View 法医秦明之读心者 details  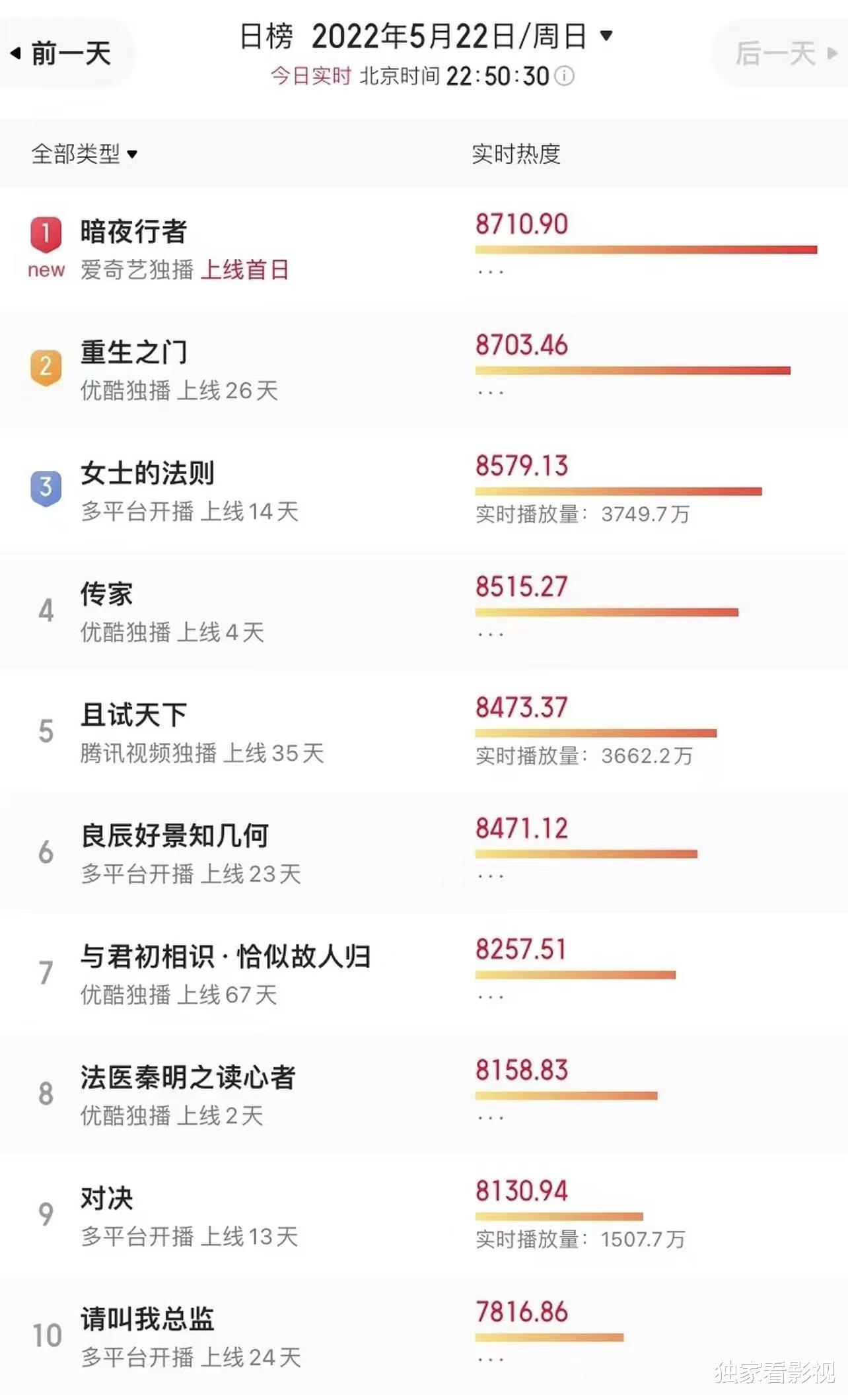click(x=424, y=1094)
